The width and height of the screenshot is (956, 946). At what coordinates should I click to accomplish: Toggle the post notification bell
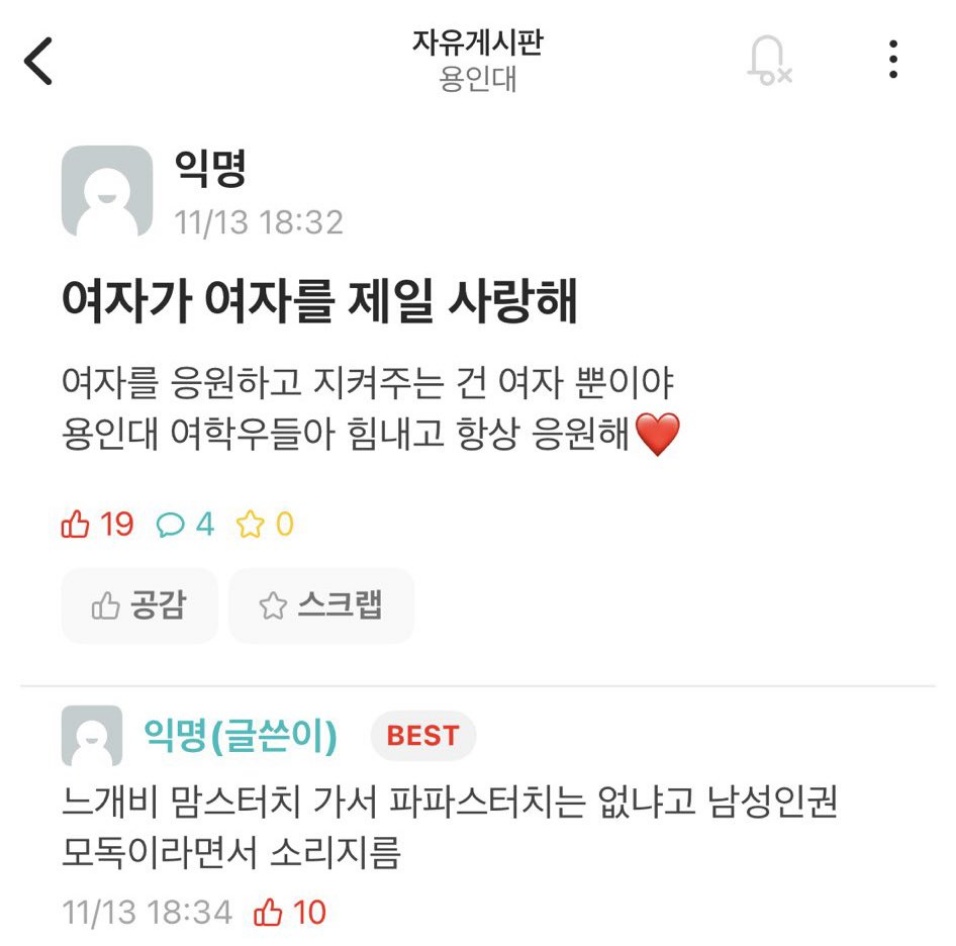coord(768,61)
